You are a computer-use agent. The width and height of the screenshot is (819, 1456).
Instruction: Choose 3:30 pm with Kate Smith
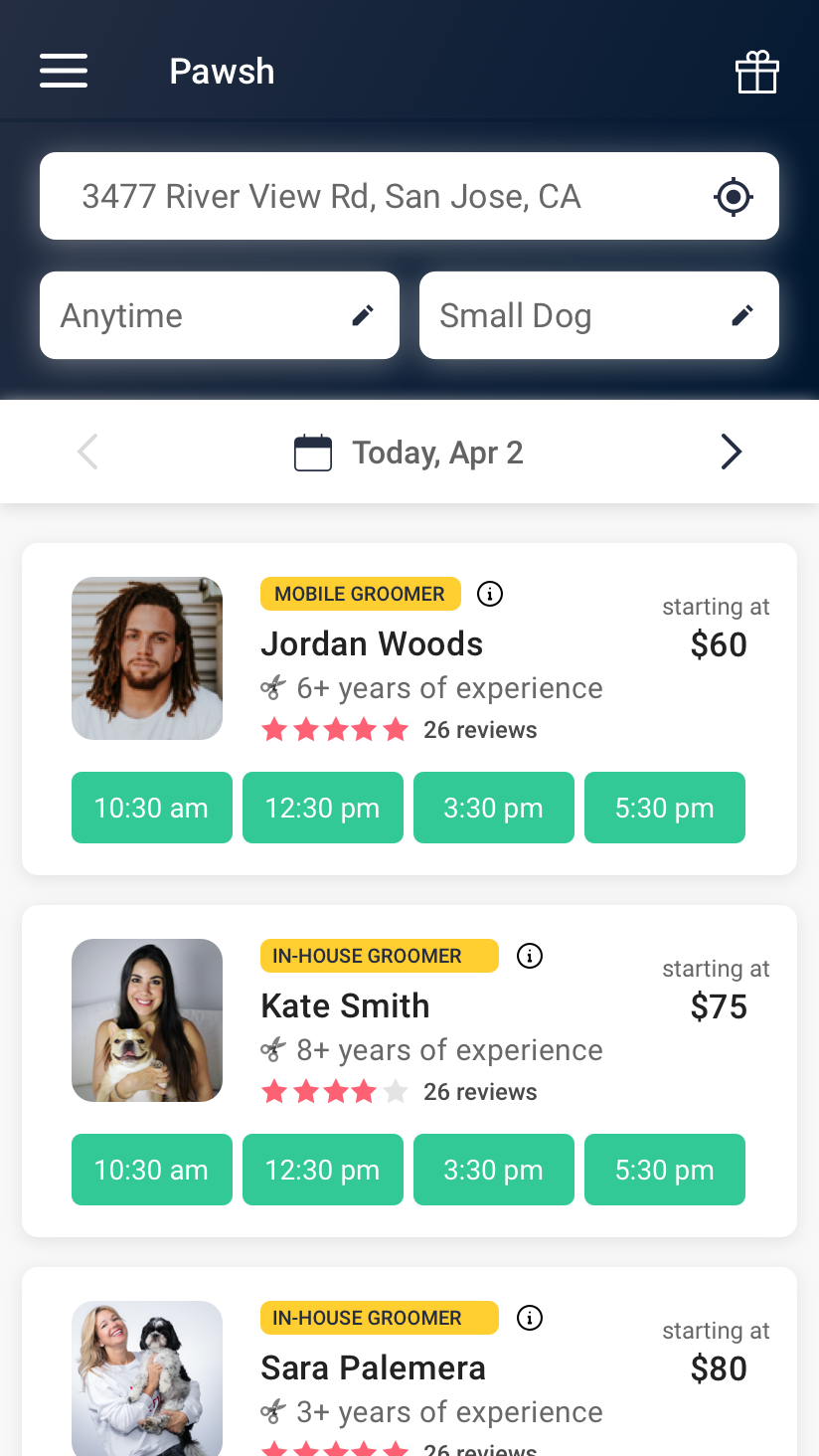(x=493, y=1170)
